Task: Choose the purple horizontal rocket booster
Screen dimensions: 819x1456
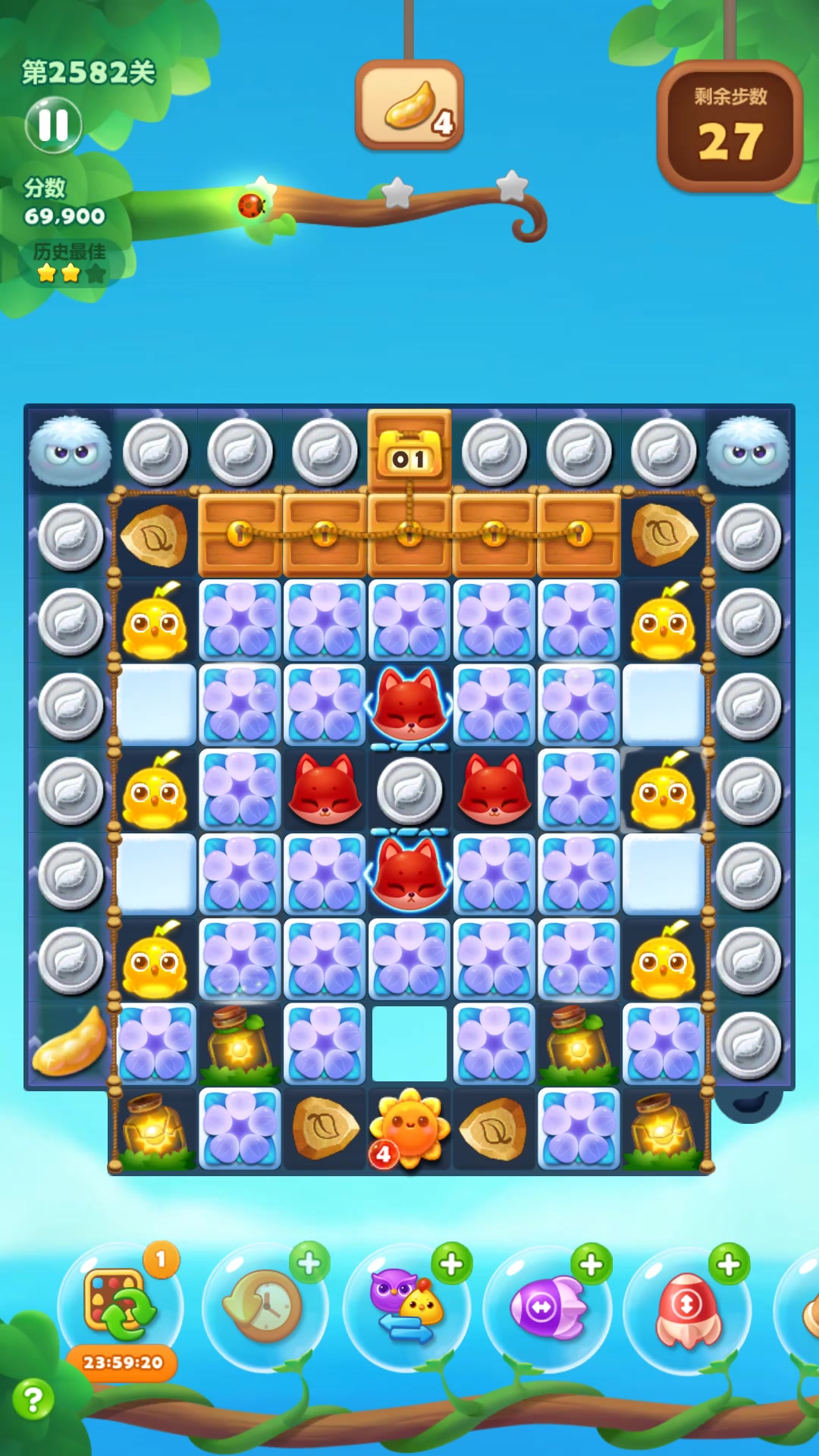Action: point(547,1307)
